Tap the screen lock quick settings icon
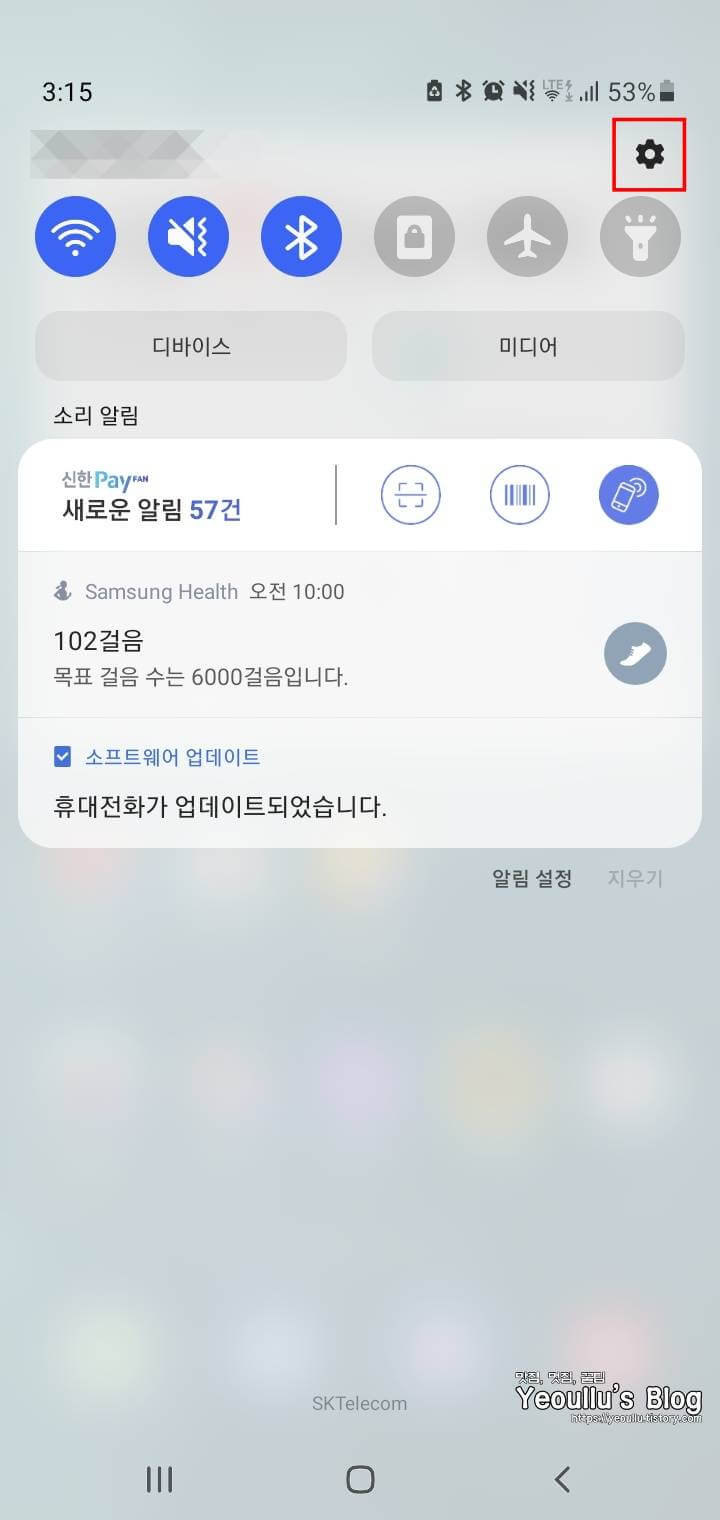 pyautogui.click(x=414, y=237)
